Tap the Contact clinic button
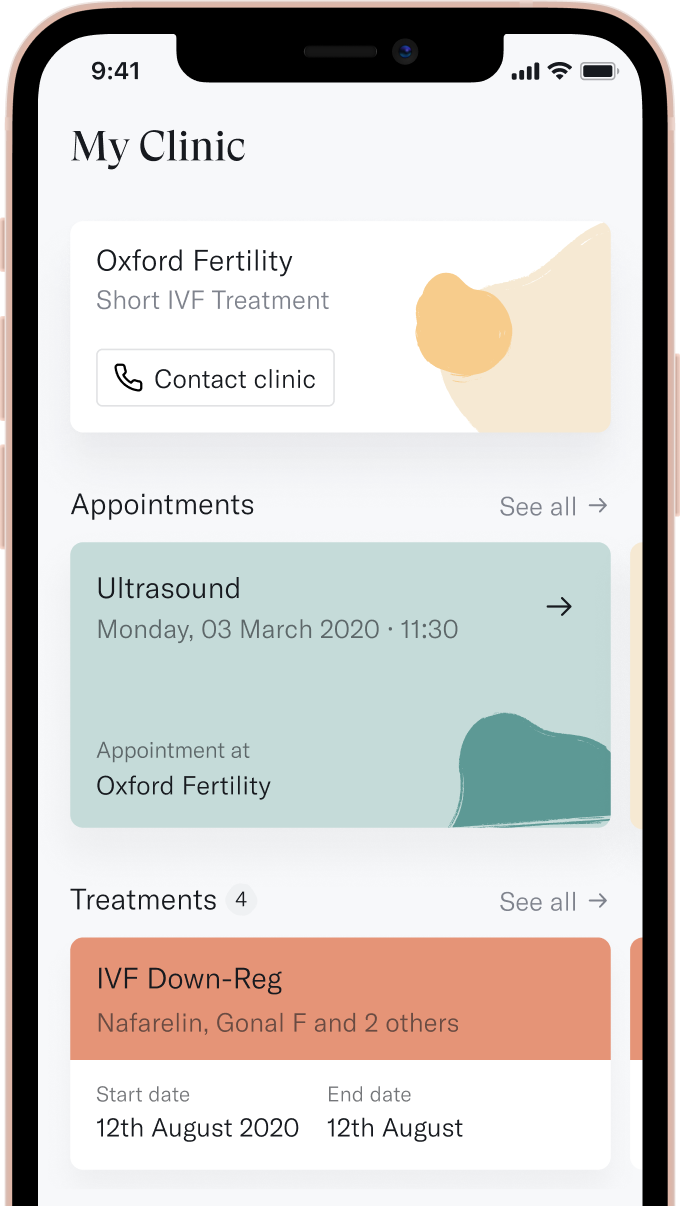 [x=215, y=378]
